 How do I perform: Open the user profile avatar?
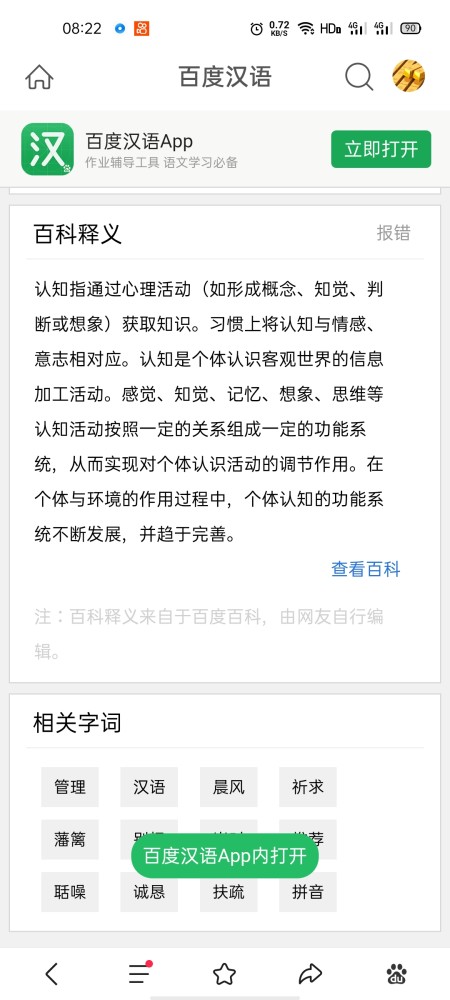409,77
